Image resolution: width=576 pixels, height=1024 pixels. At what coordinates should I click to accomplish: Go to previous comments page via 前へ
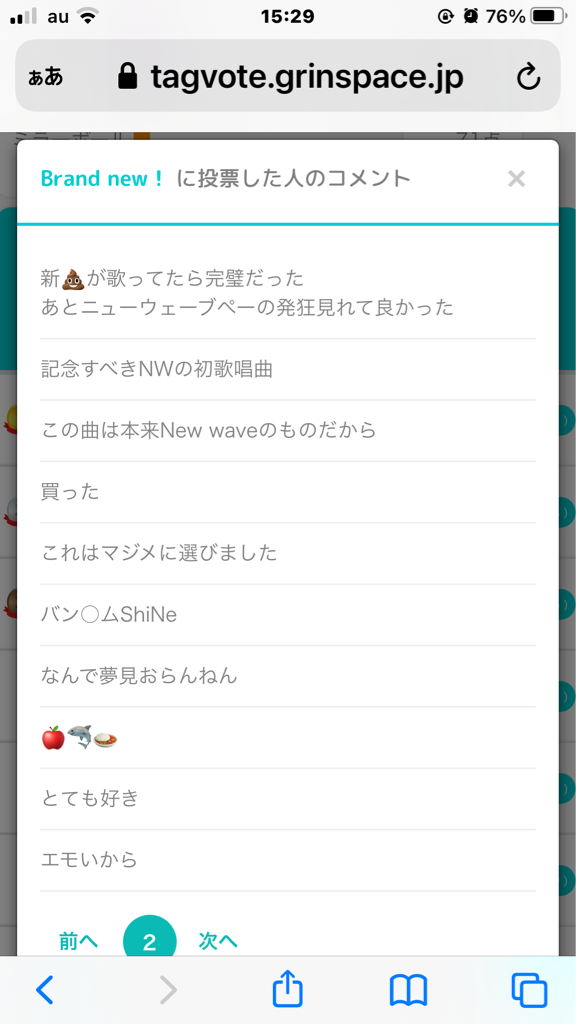pyautogui.click(x=78, y=942)
